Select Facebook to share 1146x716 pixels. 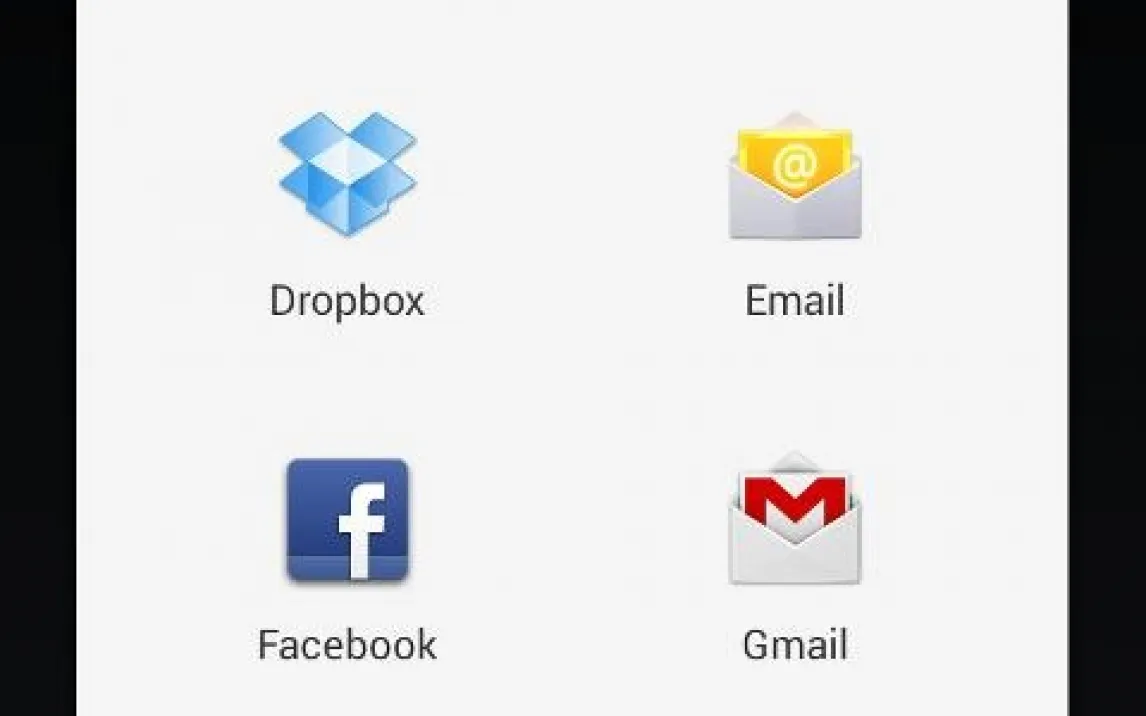pyautogui.click(x=347, y=520)
